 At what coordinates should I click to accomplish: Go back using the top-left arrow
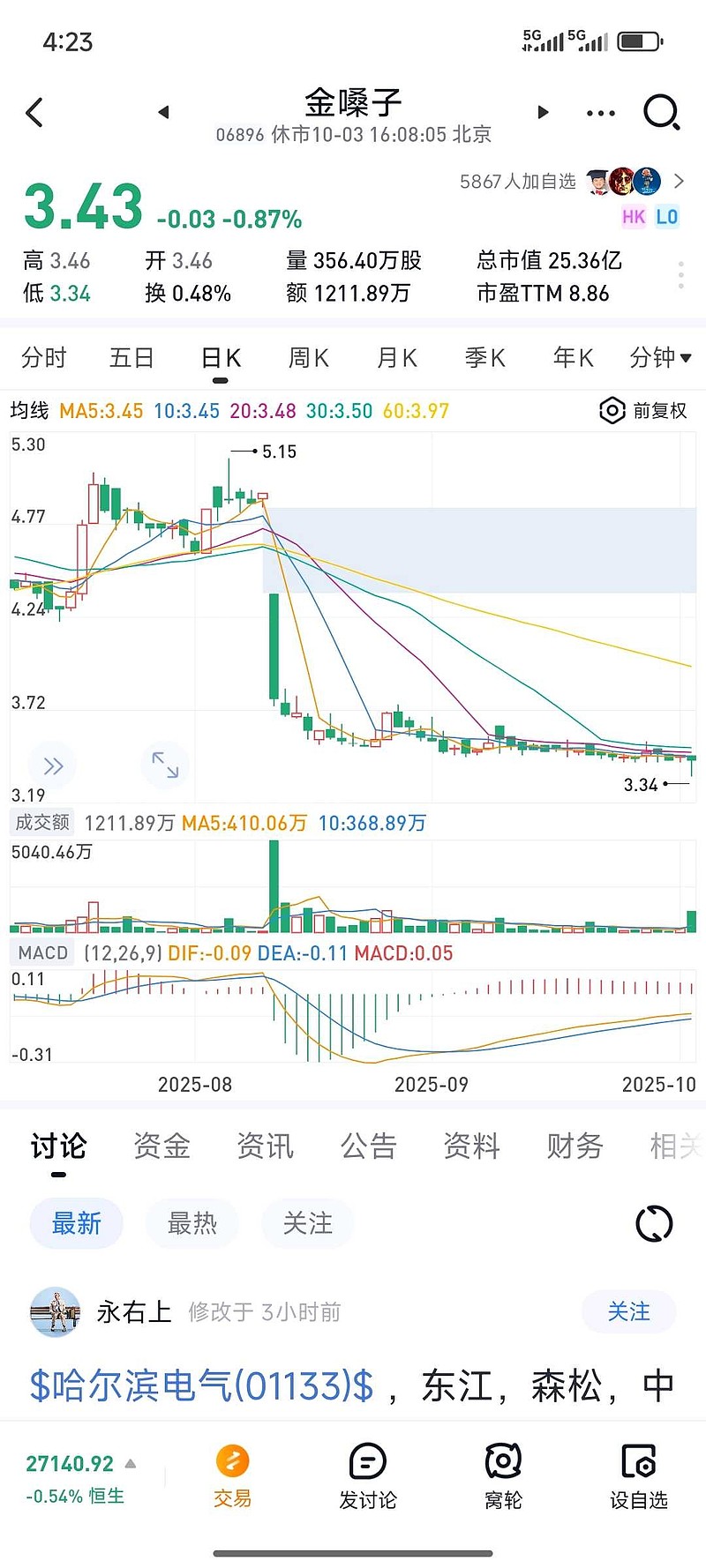click(x=34, y=113)
